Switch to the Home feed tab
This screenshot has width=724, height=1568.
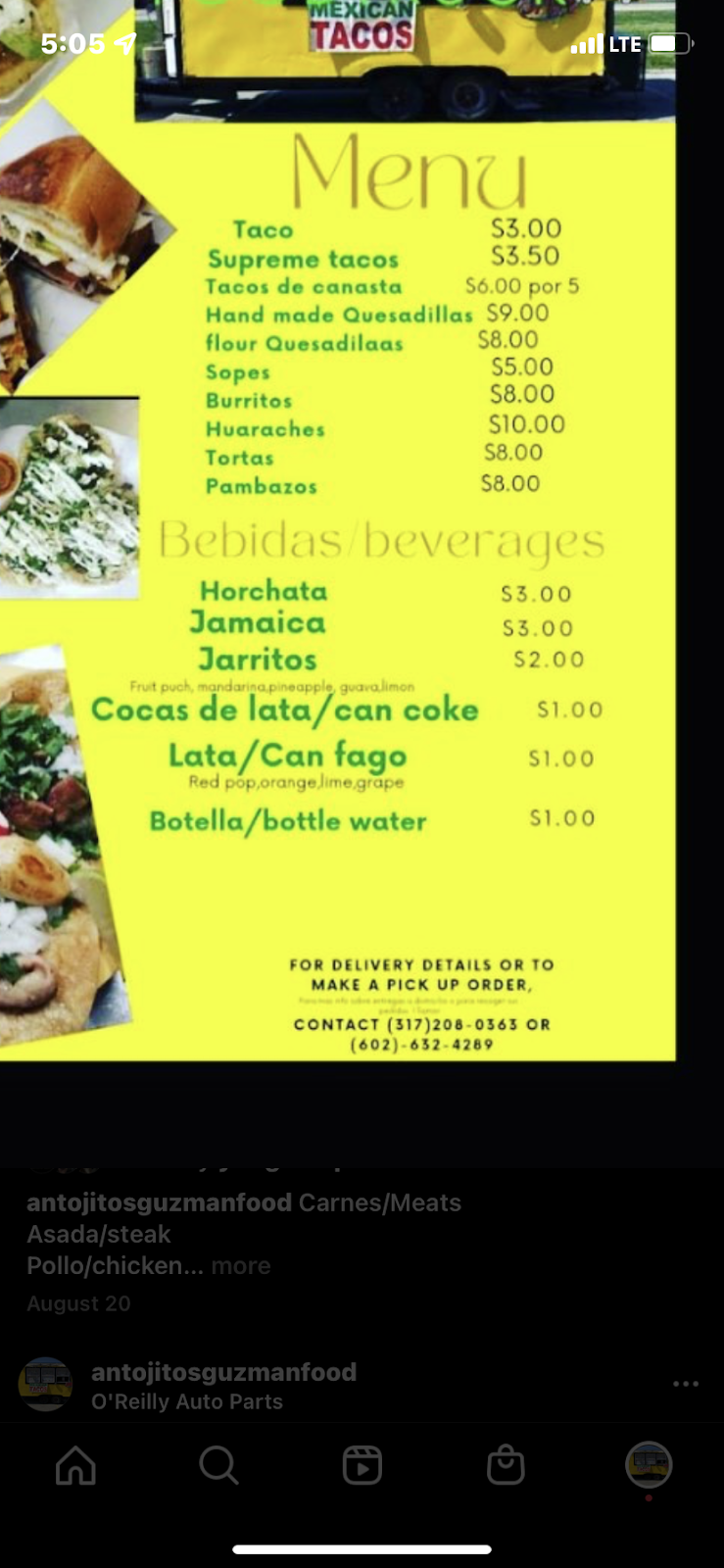pos(75,1465)
